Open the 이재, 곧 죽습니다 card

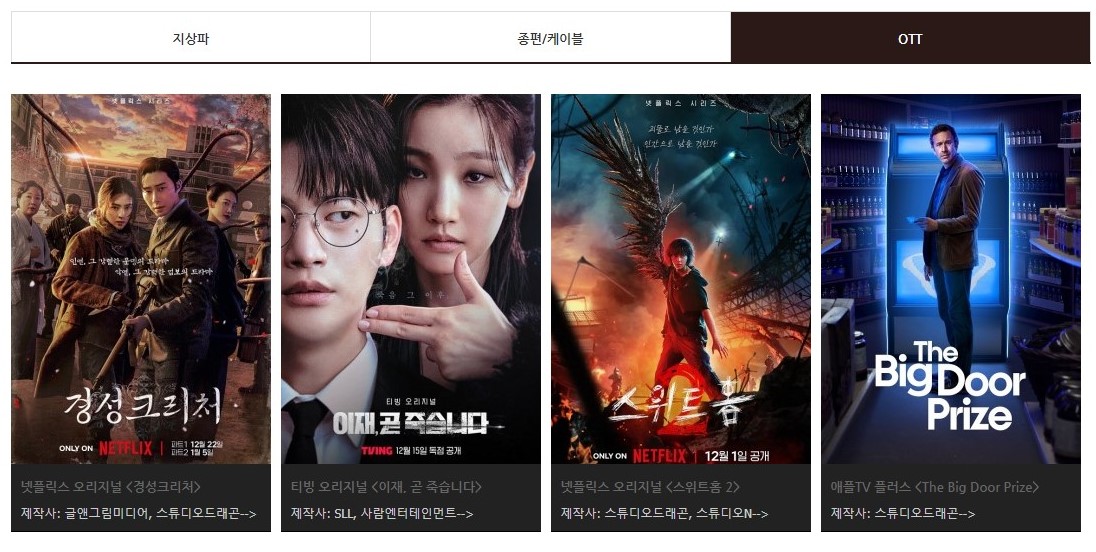pyautogui.click(x=410, y=280)
